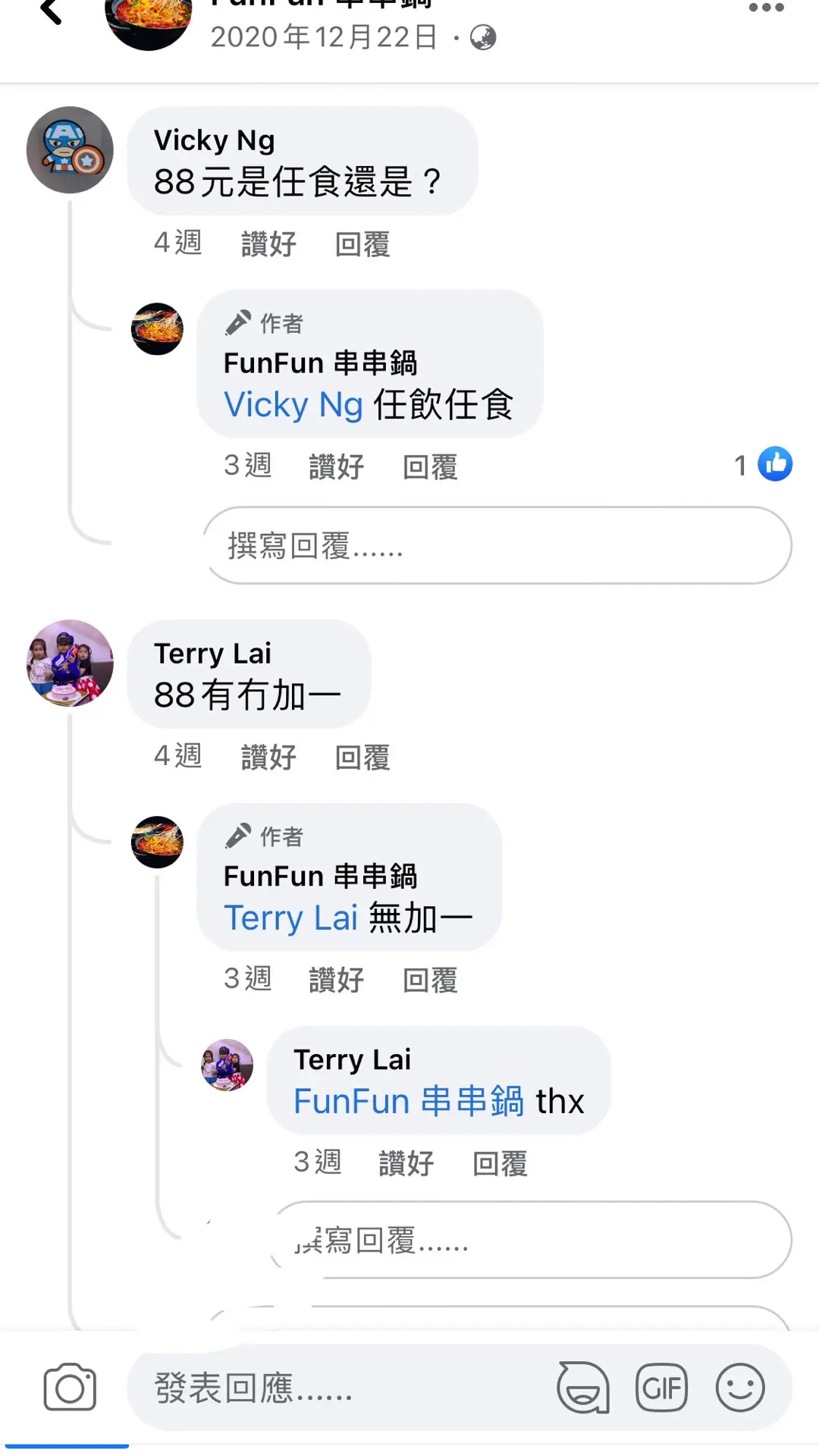Like FunFun's 無加一 reply
The image size is (819, 1456).
336,980
